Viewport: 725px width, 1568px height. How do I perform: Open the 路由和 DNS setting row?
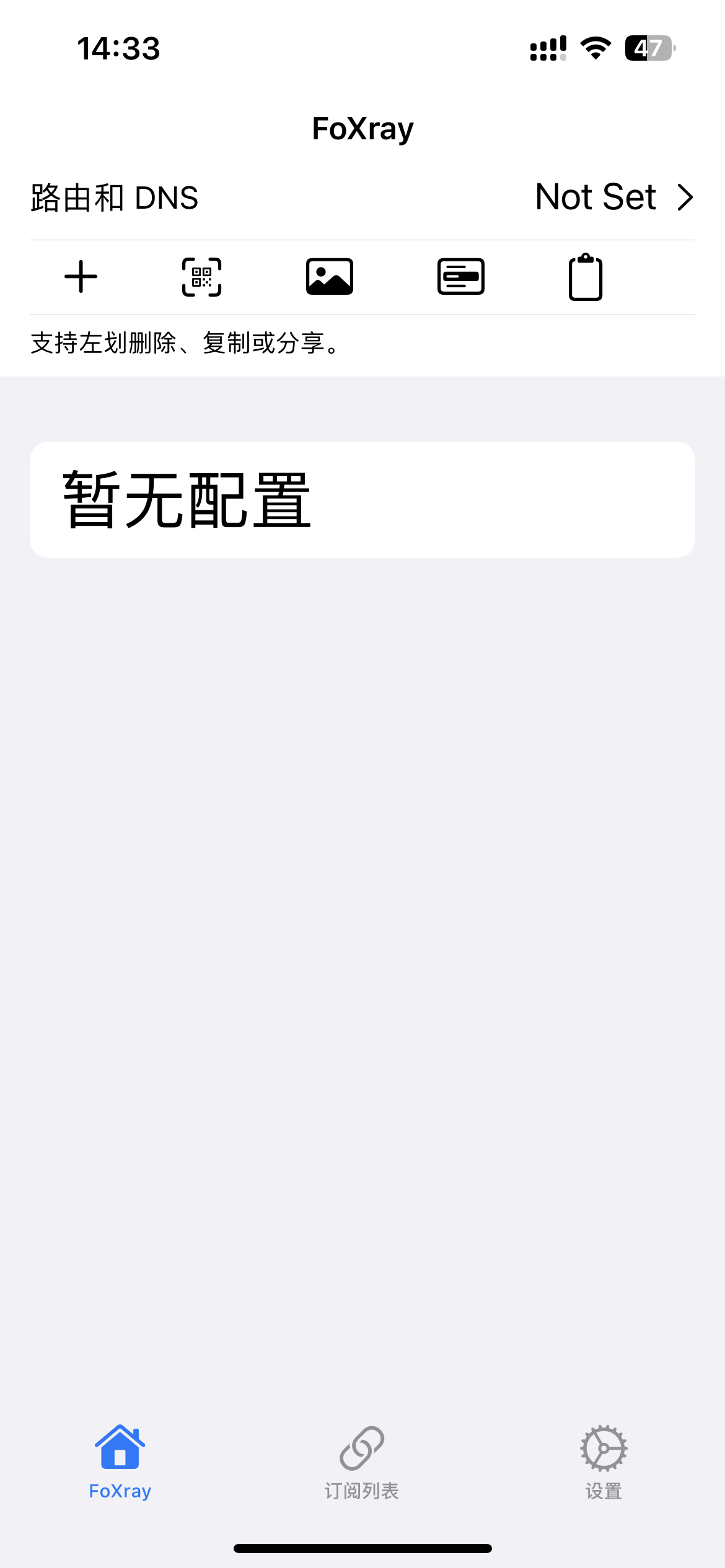362,198
